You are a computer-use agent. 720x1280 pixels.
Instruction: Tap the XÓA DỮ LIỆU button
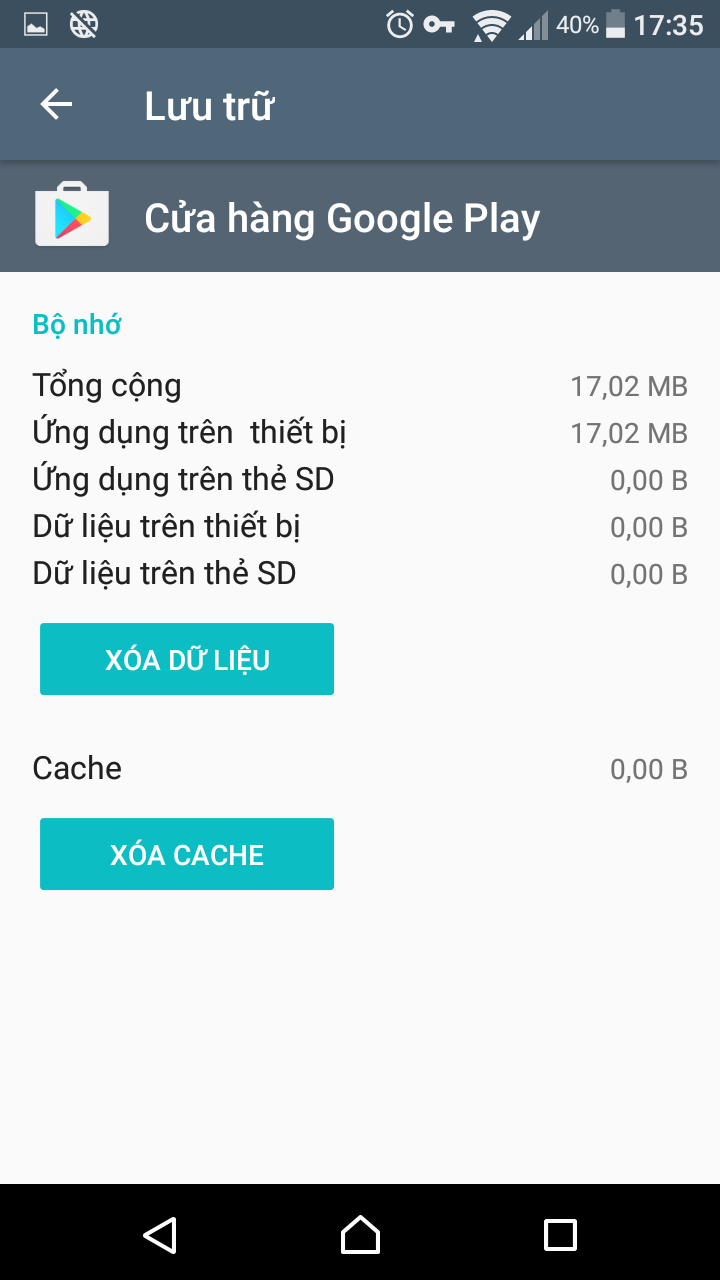(x=187, y=659)
